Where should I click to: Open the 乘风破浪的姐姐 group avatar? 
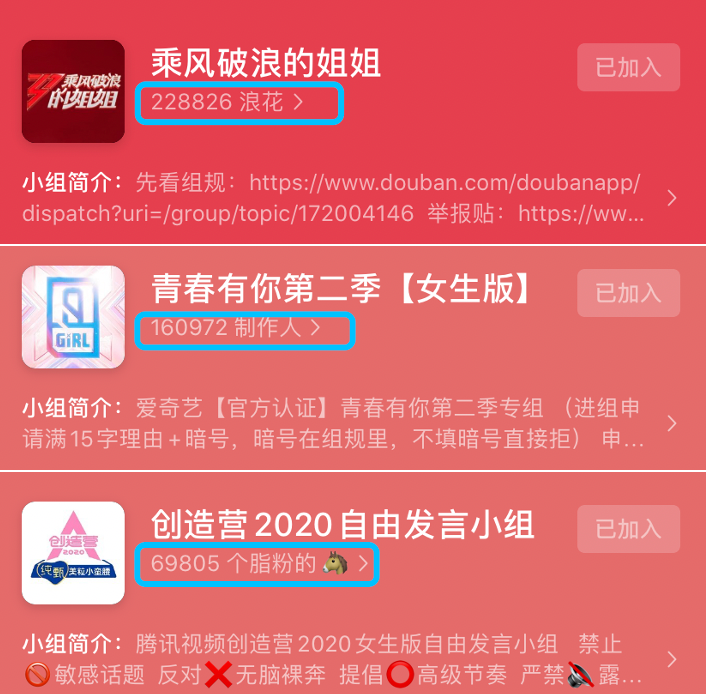pyautogui.click(x=73, y=91)
